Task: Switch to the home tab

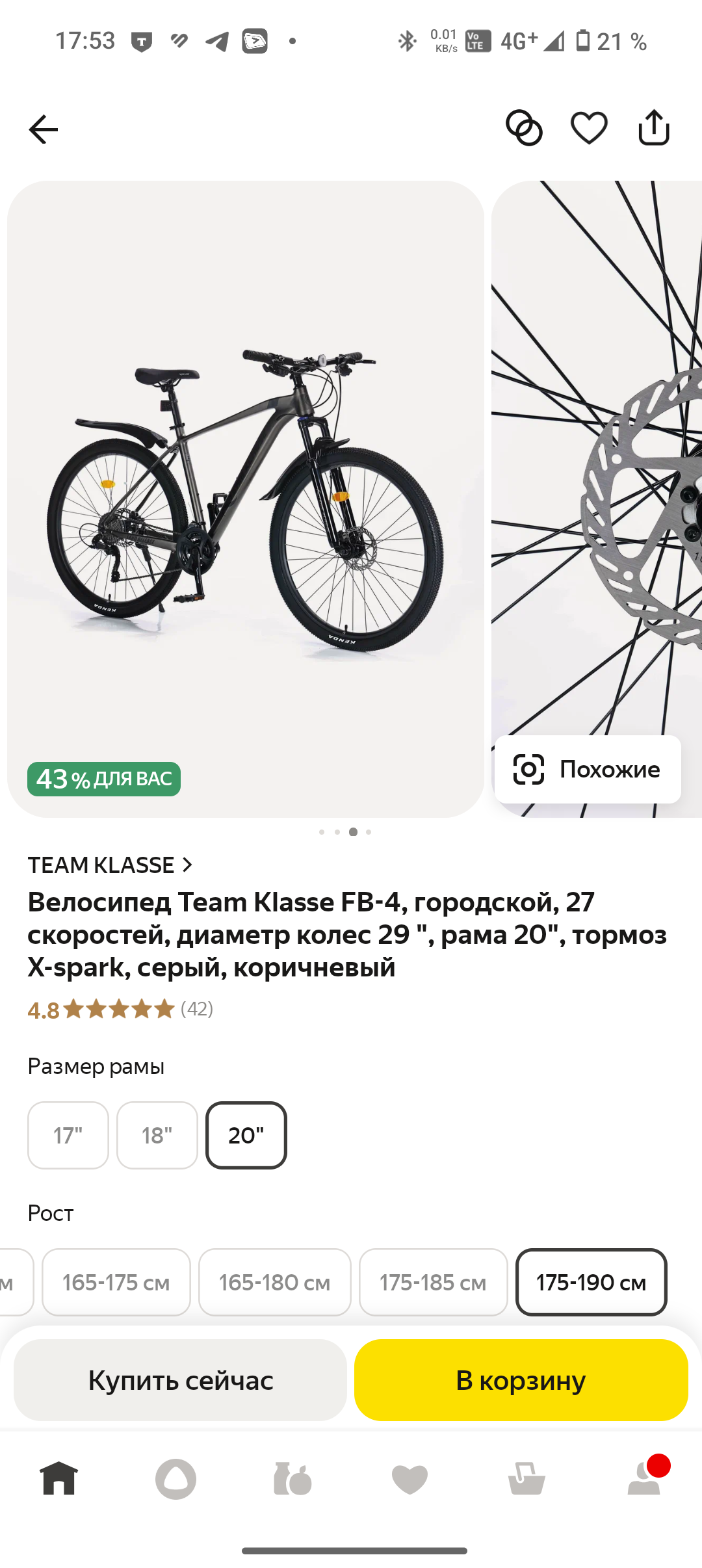Action: tap(59, 1478)
